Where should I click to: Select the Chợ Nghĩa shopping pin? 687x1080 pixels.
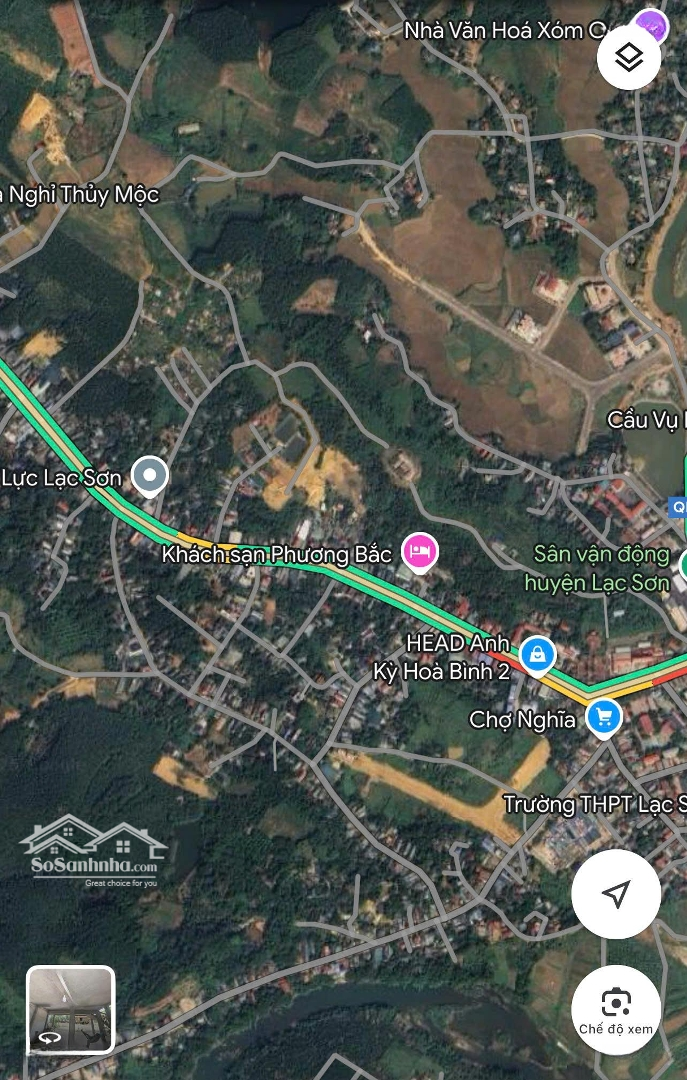(x=604, y=717)
